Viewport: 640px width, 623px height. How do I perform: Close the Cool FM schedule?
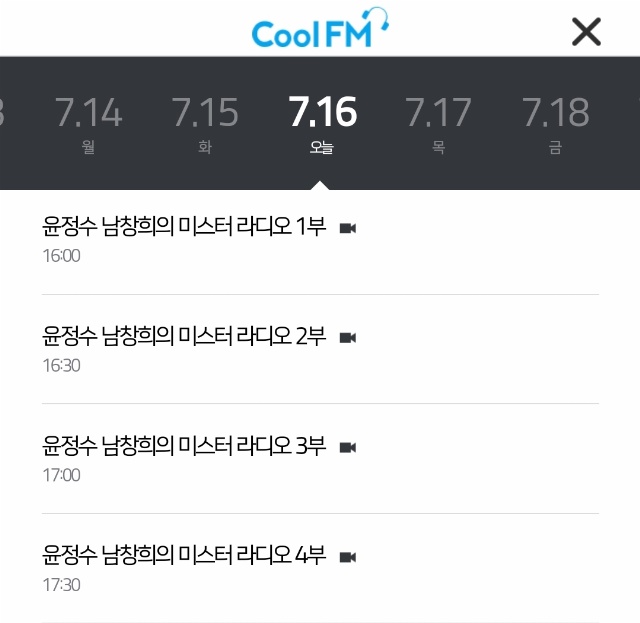click(x=586, y=32)
